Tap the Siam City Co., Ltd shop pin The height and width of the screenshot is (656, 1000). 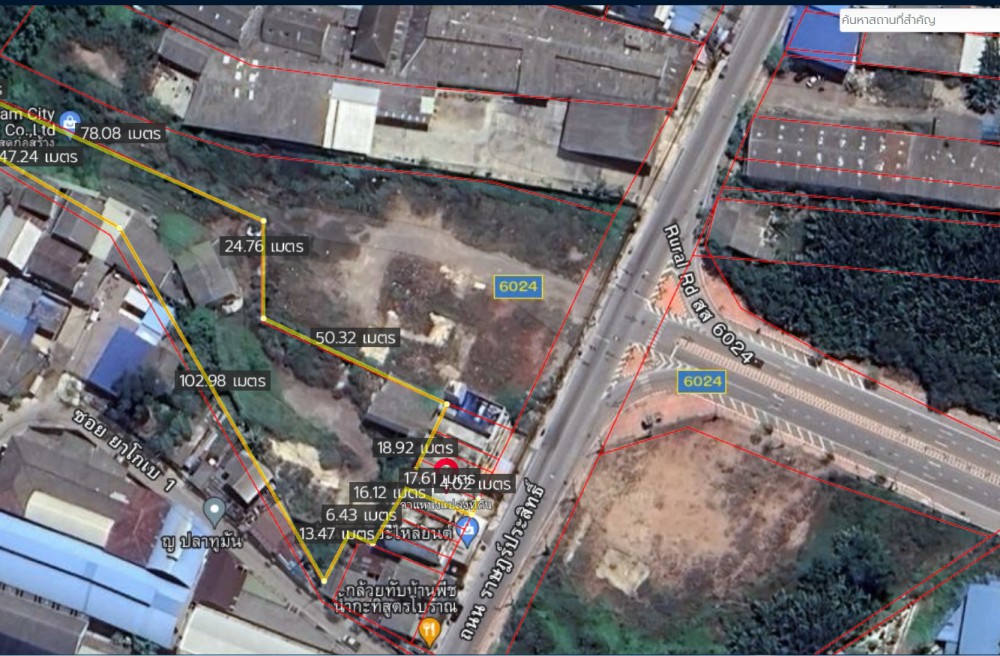point(69,122)
